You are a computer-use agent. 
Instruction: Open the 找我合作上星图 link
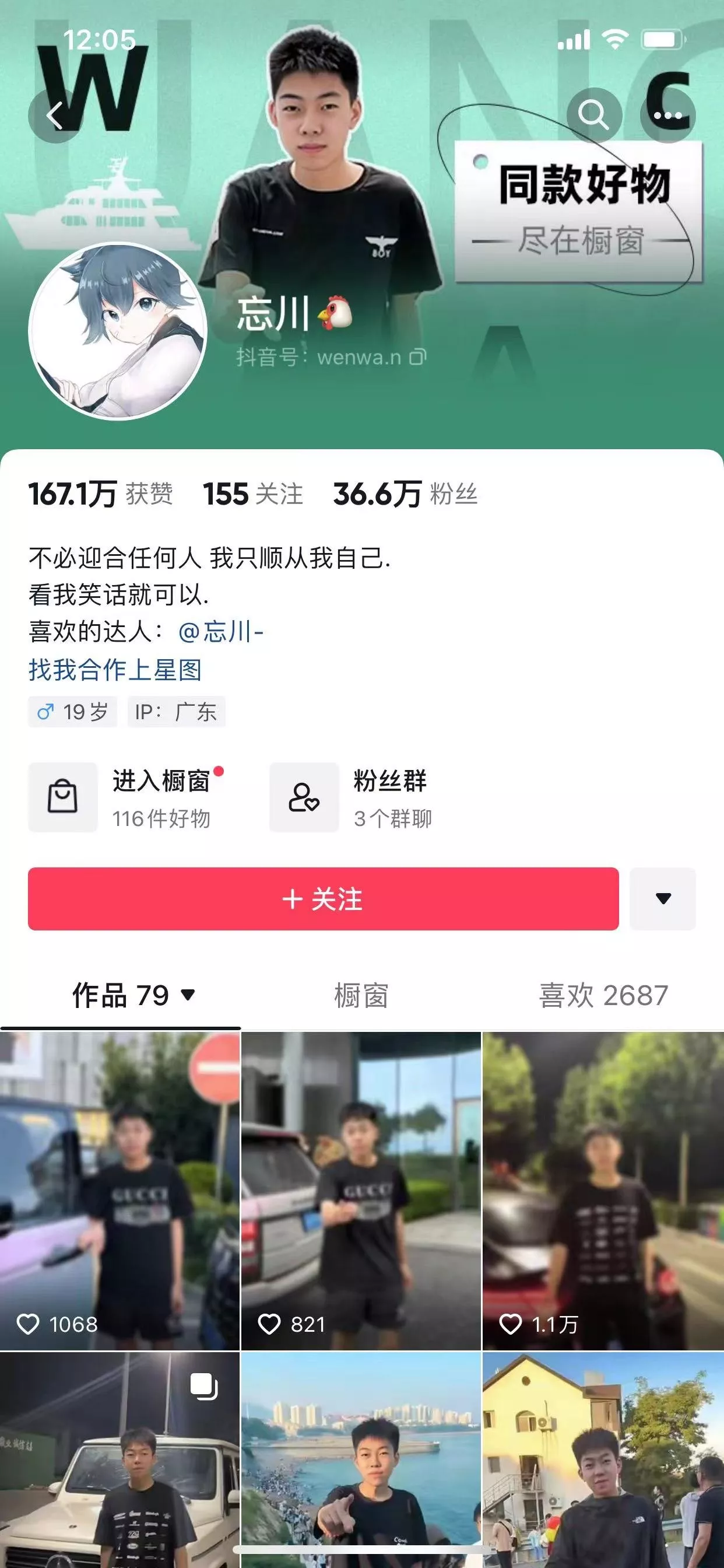(115, 670)
